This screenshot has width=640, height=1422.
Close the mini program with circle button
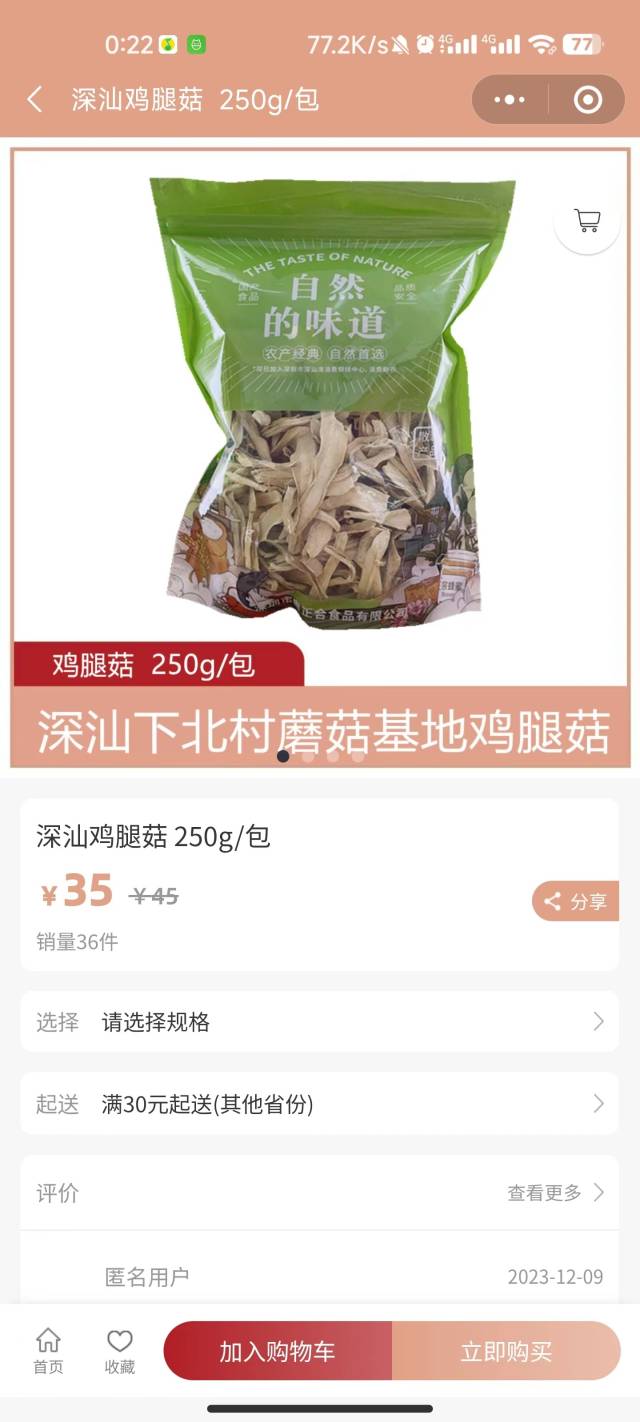(587, 99)
